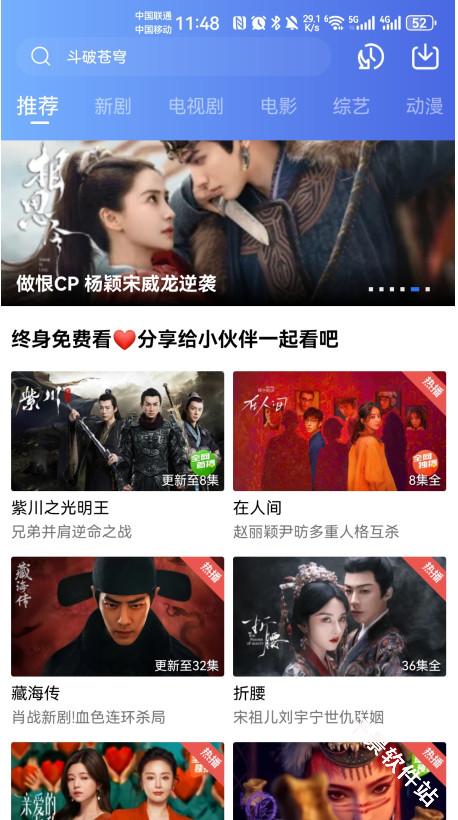This screenshot has height=820, width=458.
Task: Switch to the 电视剧 tab
Action: coord(196,106)
